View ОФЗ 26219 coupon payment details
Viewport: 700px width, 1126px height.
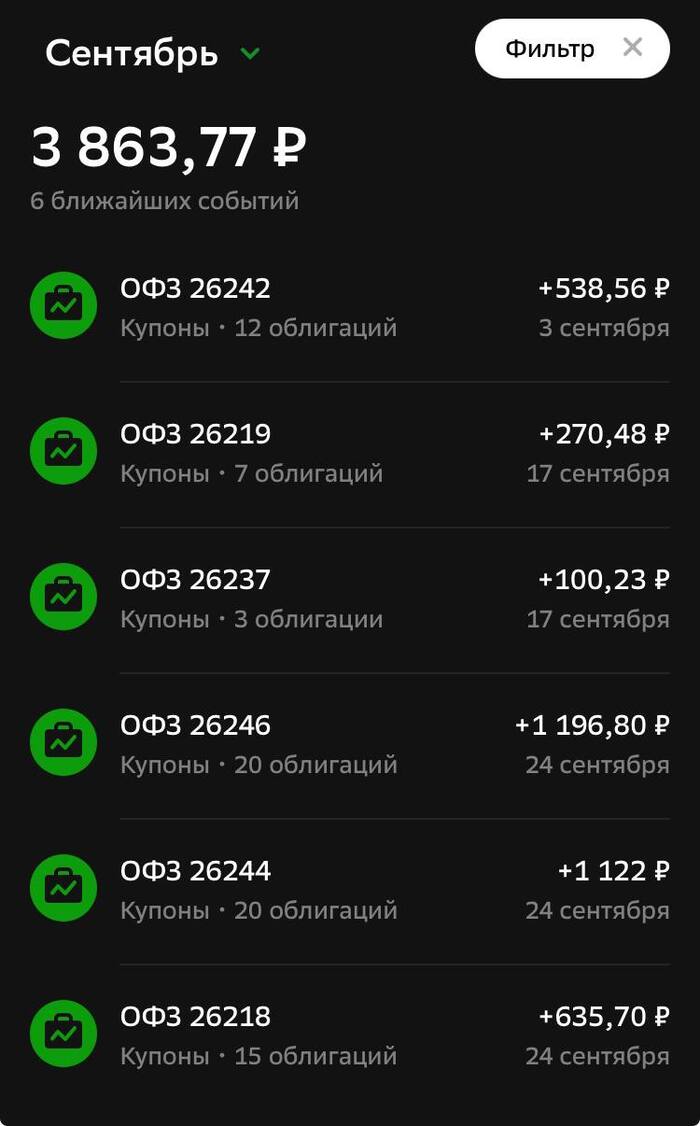[x=350, y=453]
